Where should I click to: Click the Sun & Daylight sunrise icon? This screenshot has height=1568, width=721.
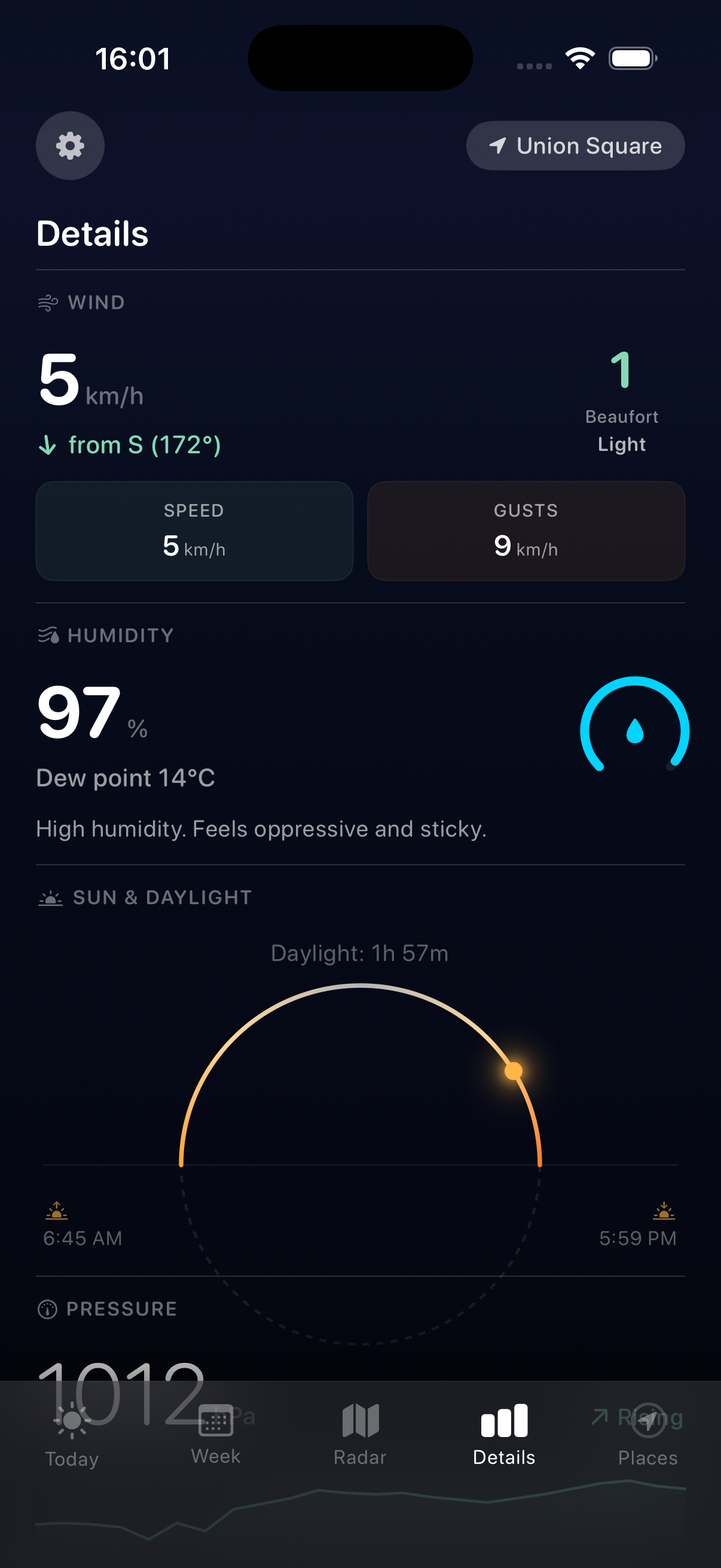click(51, 897)
